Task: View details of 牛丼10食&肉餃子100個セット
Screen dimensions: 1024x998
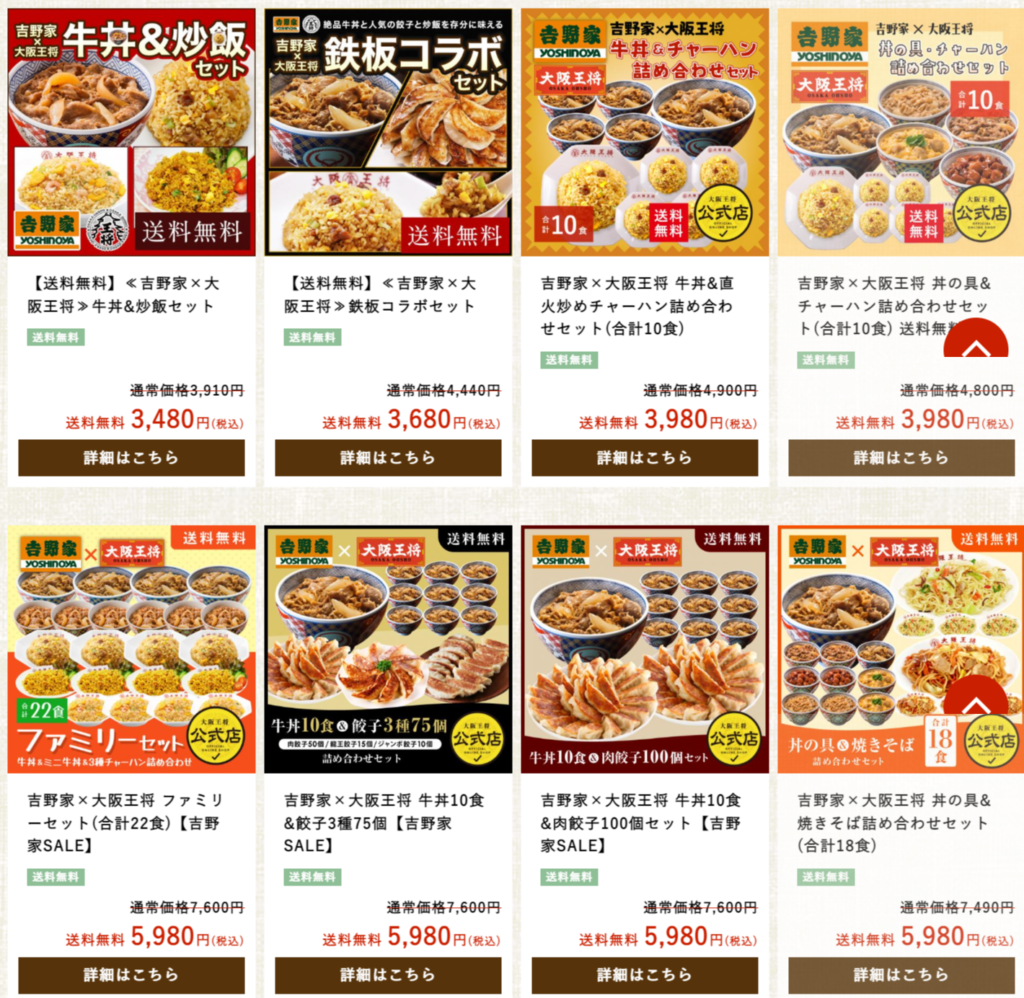Action: coord(644,975)
